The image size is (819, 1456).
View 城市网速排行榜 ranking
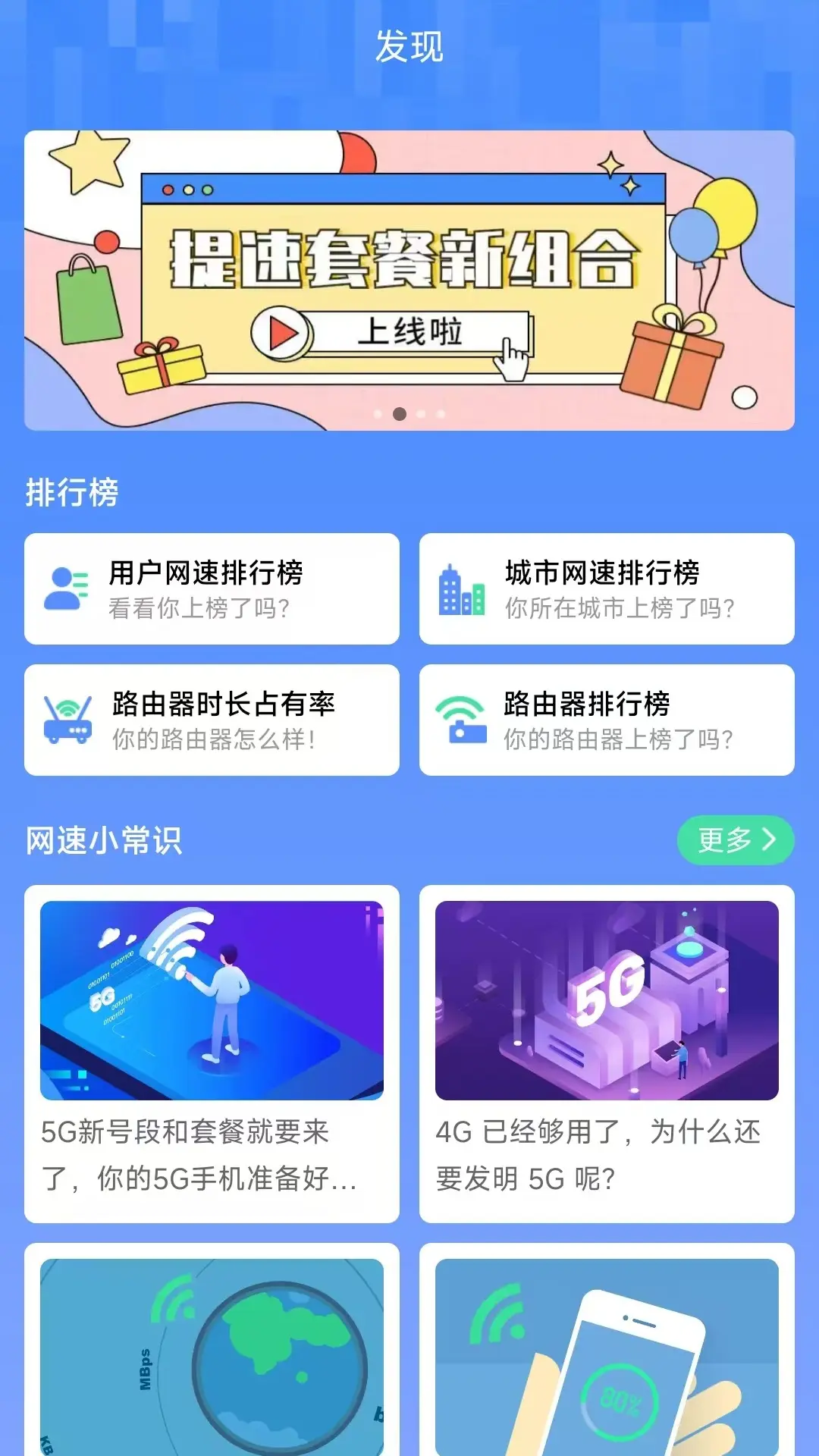pos(607,589)
